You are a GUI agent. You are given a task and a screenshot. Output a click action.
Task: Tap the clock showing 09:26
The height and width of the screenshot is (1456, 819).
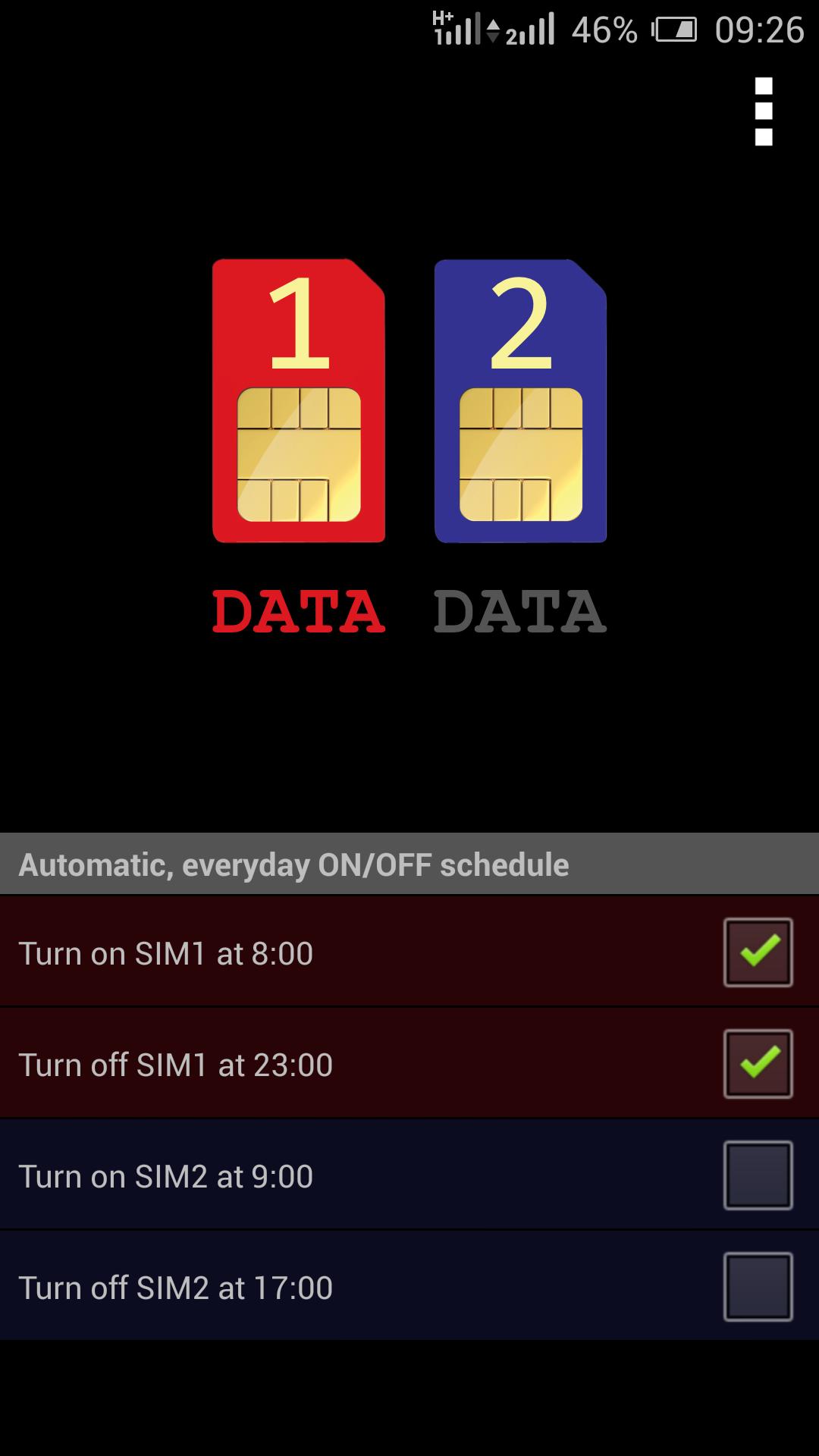758,27
